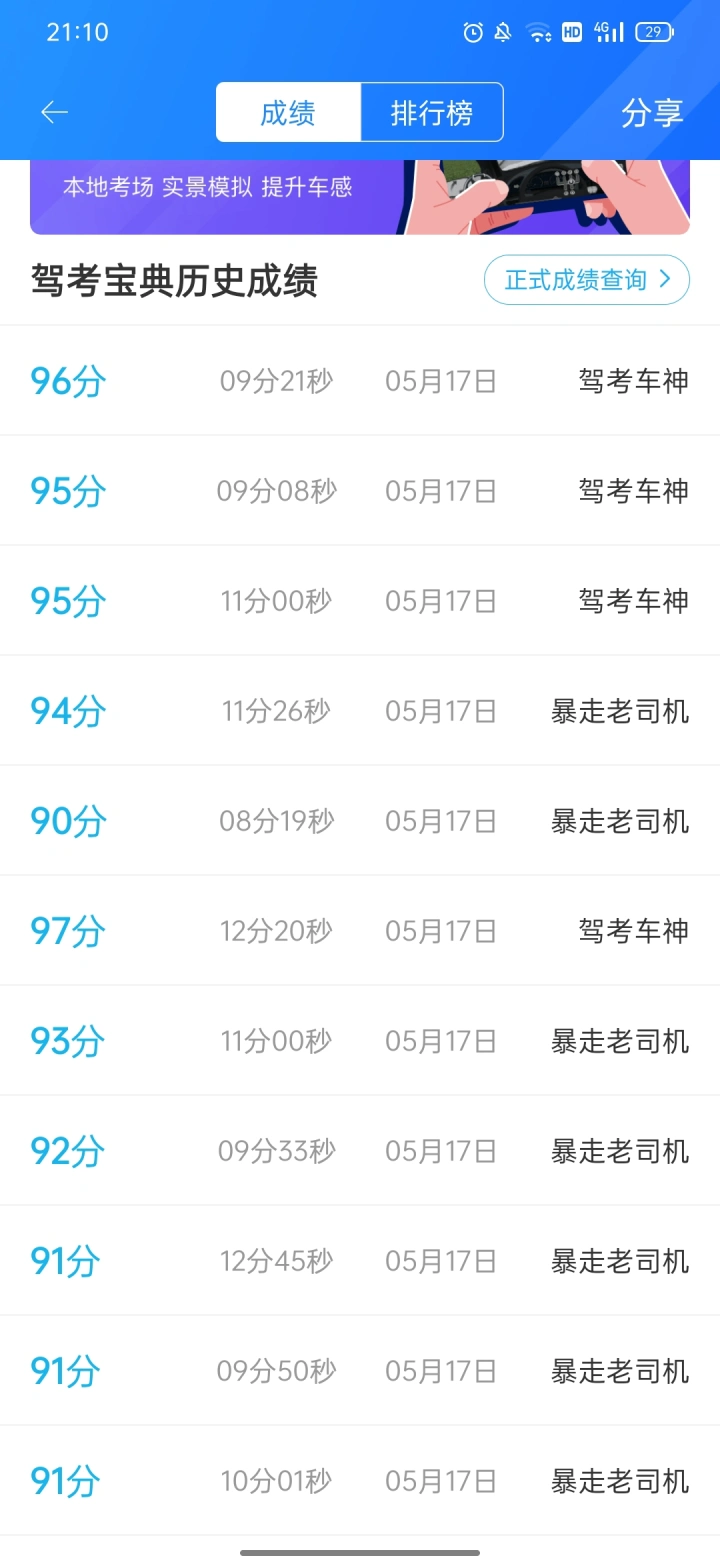This screenshot has height=1560, width=720.
Task: Open the 92分 09分33秒 record
Action: point(360,1151)
